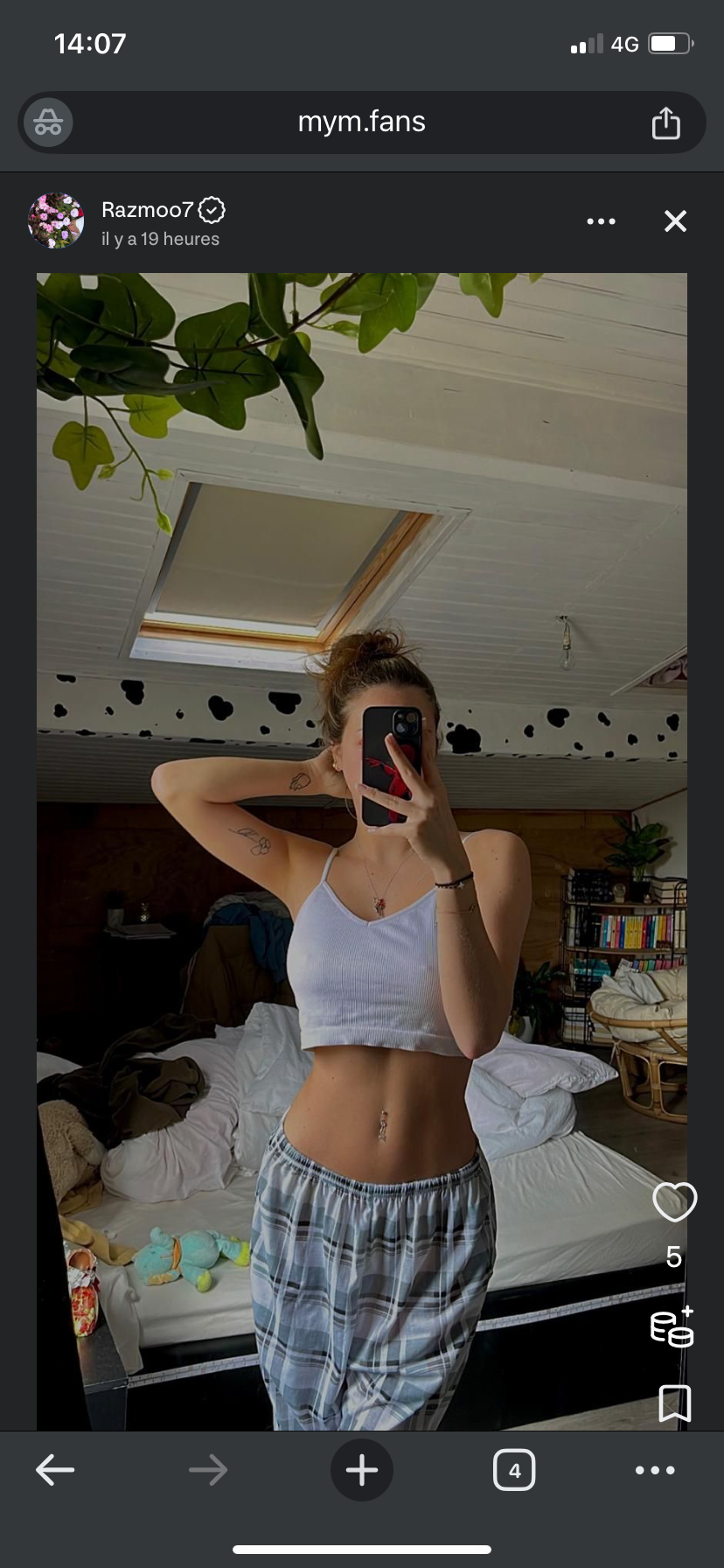Send a tip with the coins icon
The height and width of the screenshot is (1568, 724).
pos(672,1327)
